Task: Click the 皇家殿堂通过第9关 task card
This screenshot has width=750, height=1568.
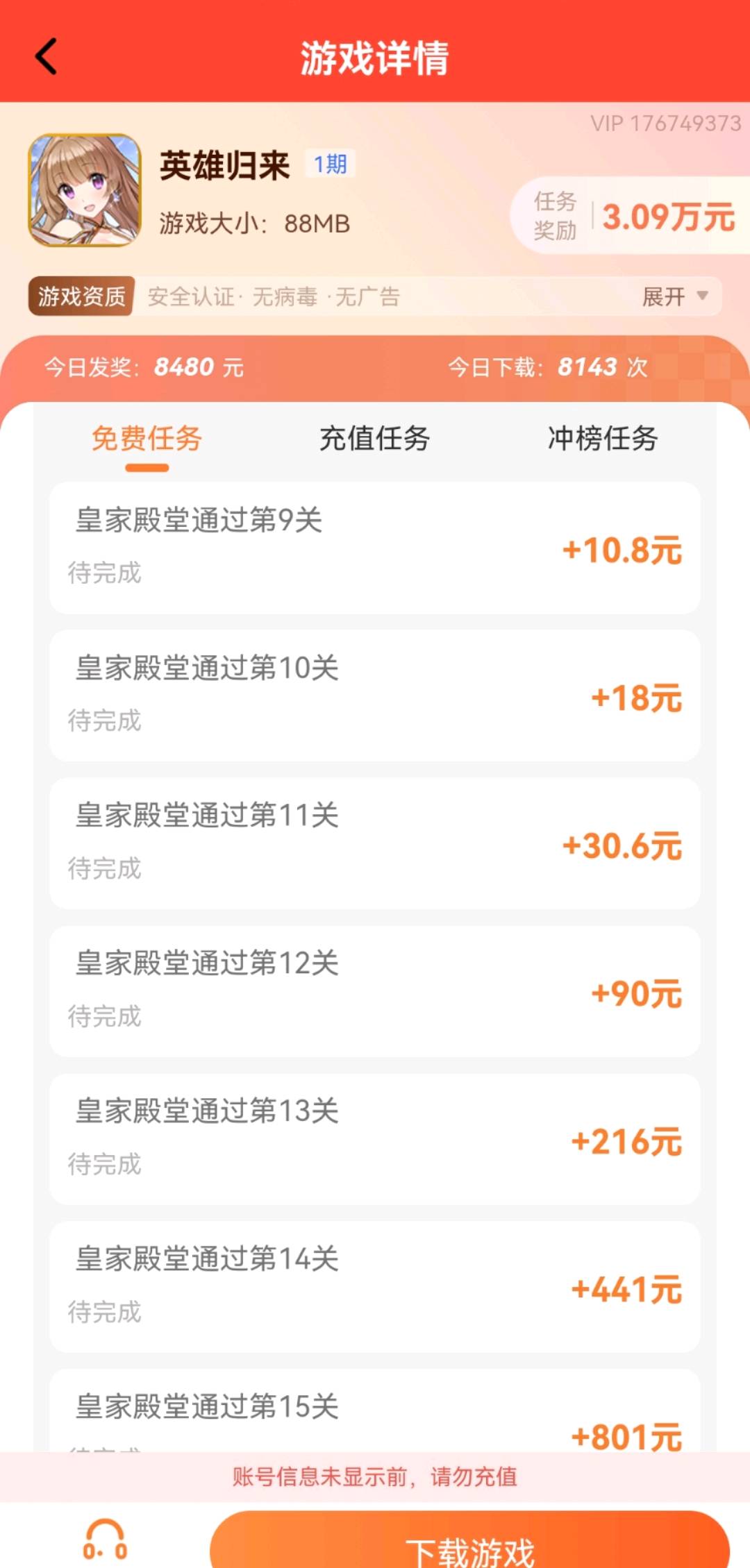Action: [375, 548]
